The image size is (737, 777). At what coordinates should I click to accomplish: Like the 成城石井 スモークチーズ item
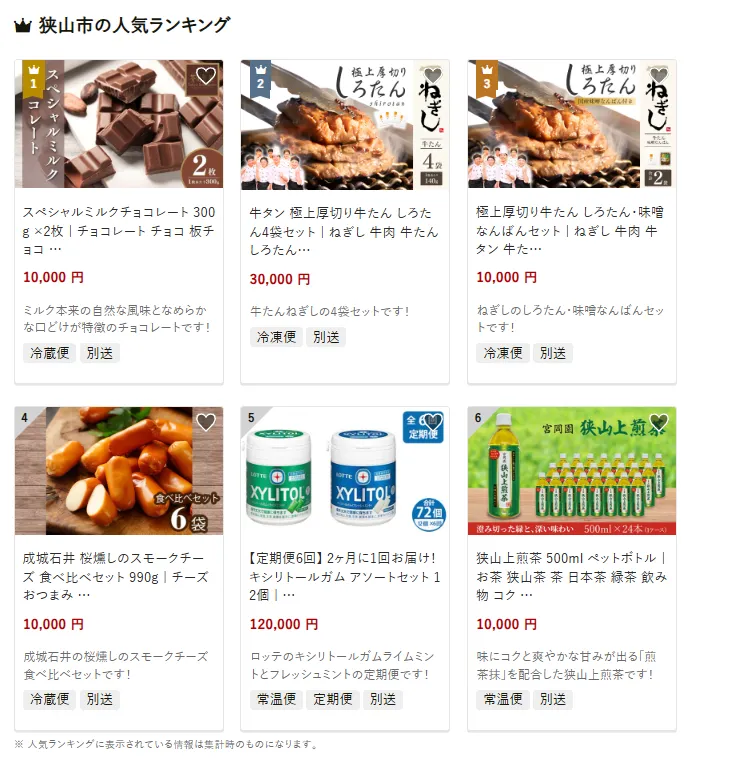[205, 423]
